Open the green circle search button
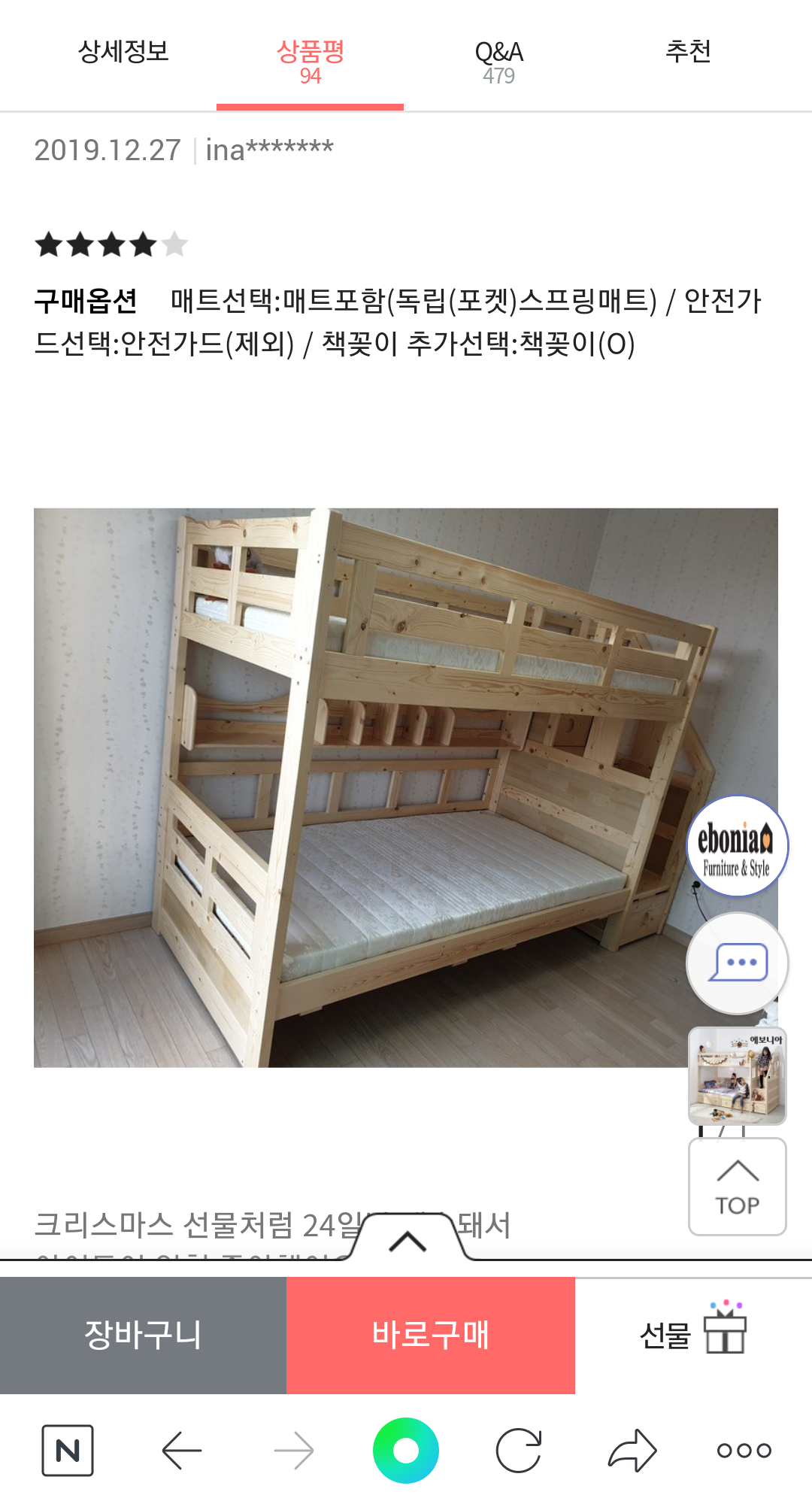 (x=406, y=1451)
